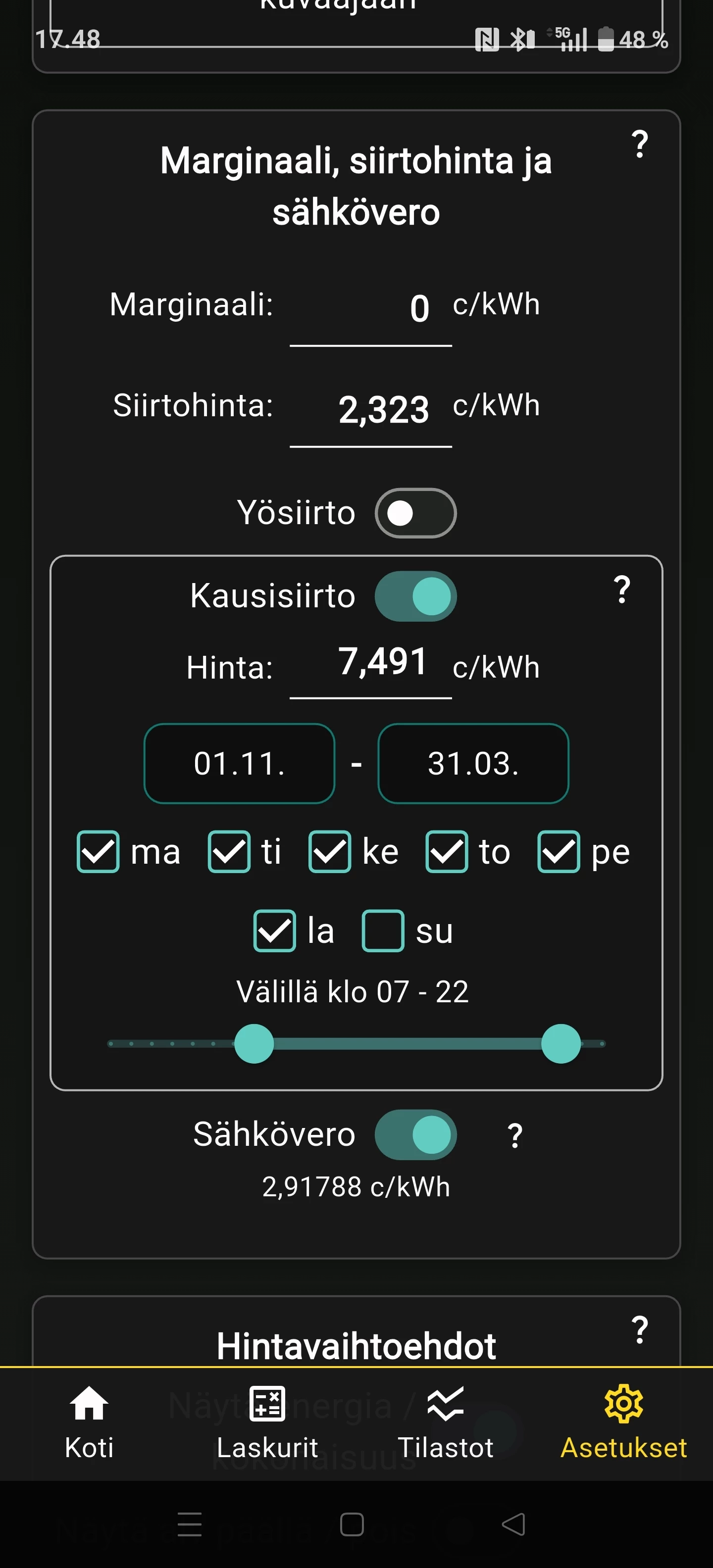Image resolution: width=713 pixels, height=1568 pixels.
Task: Open the Kausisiirto help question mark
Action: 621,590
